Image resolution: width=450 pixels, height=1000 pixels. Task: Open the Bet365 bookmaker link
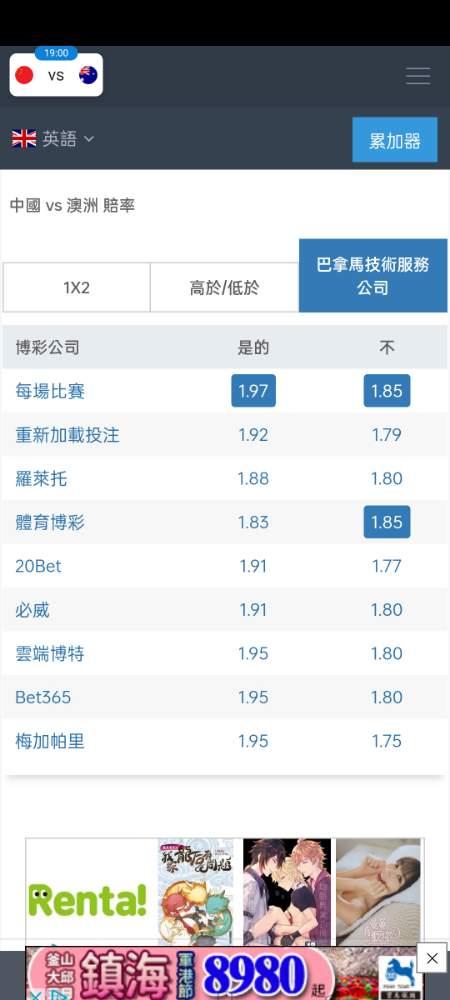[x=43, y=697]
